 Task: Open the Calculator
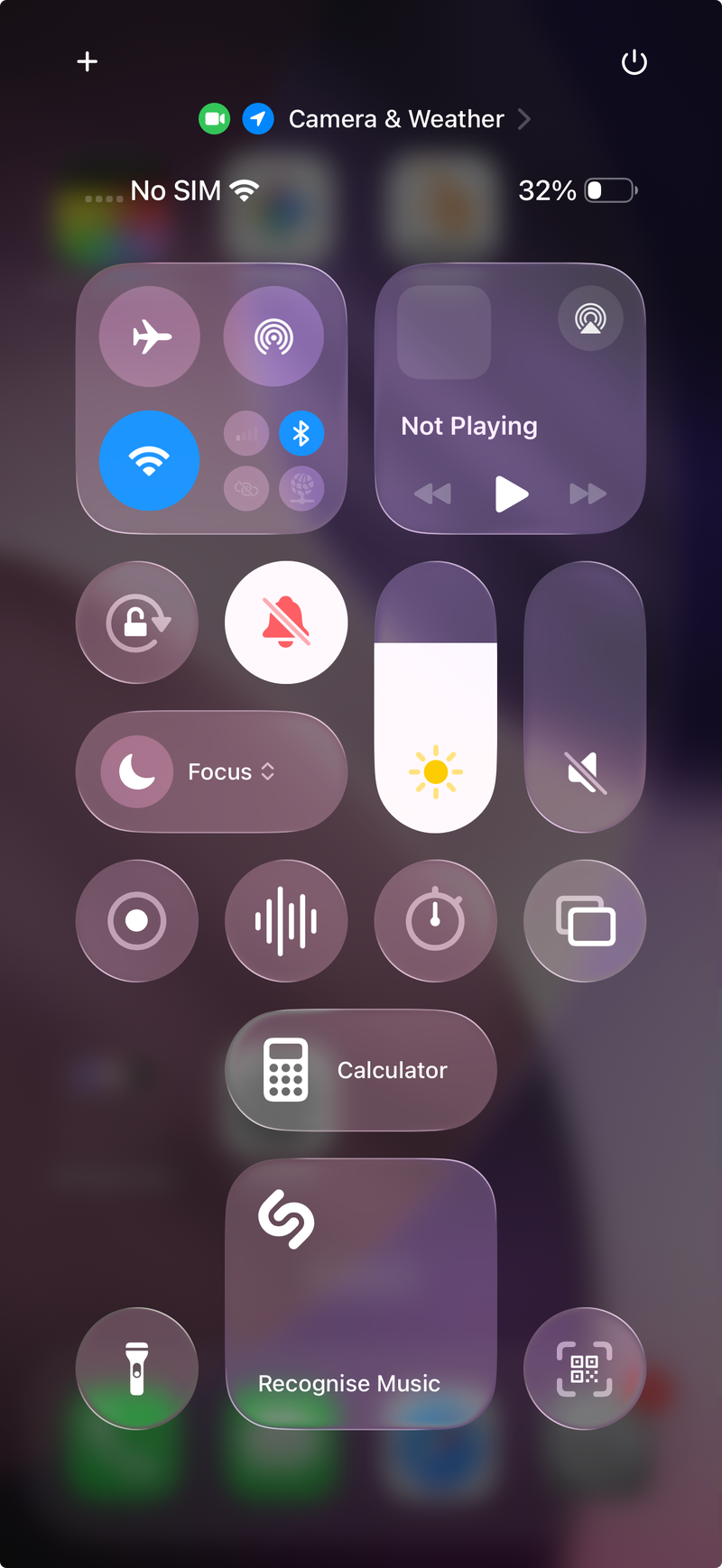(x=360, y=1070)
